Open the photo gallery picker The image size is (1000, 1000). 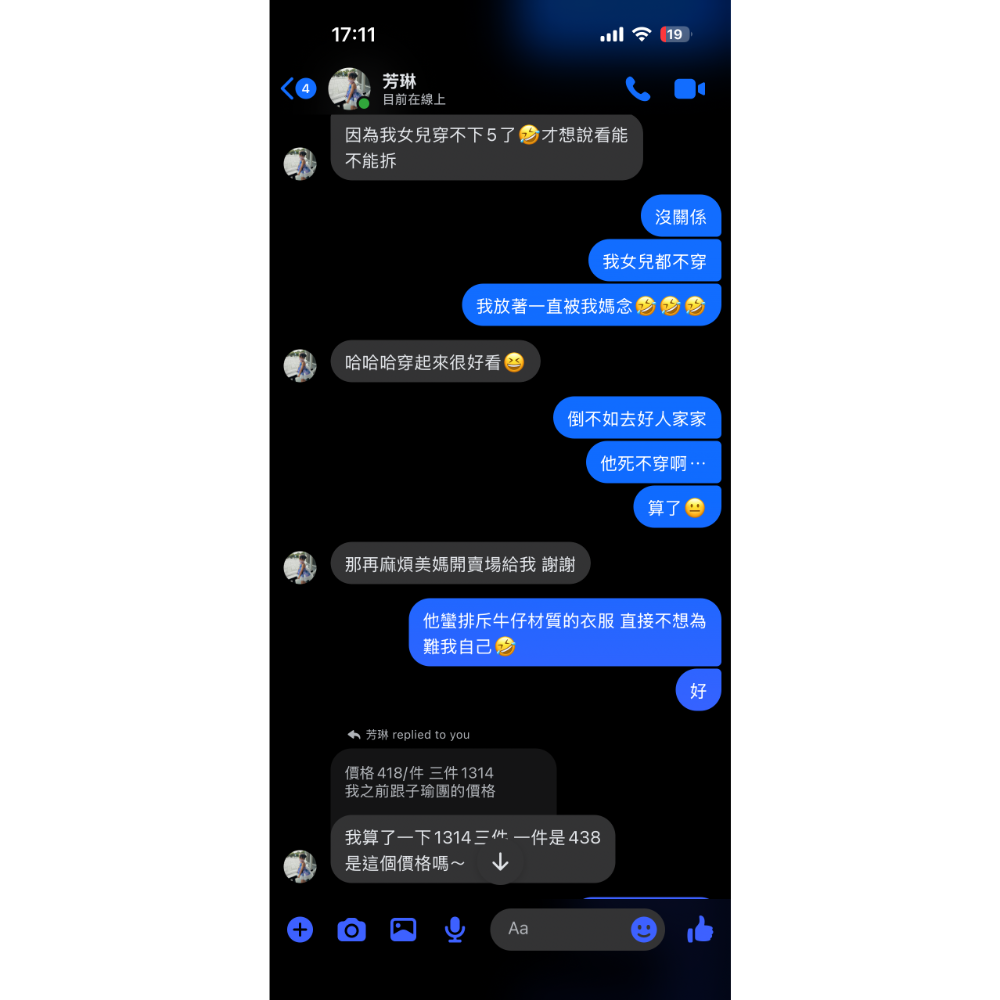coord(403,930)
